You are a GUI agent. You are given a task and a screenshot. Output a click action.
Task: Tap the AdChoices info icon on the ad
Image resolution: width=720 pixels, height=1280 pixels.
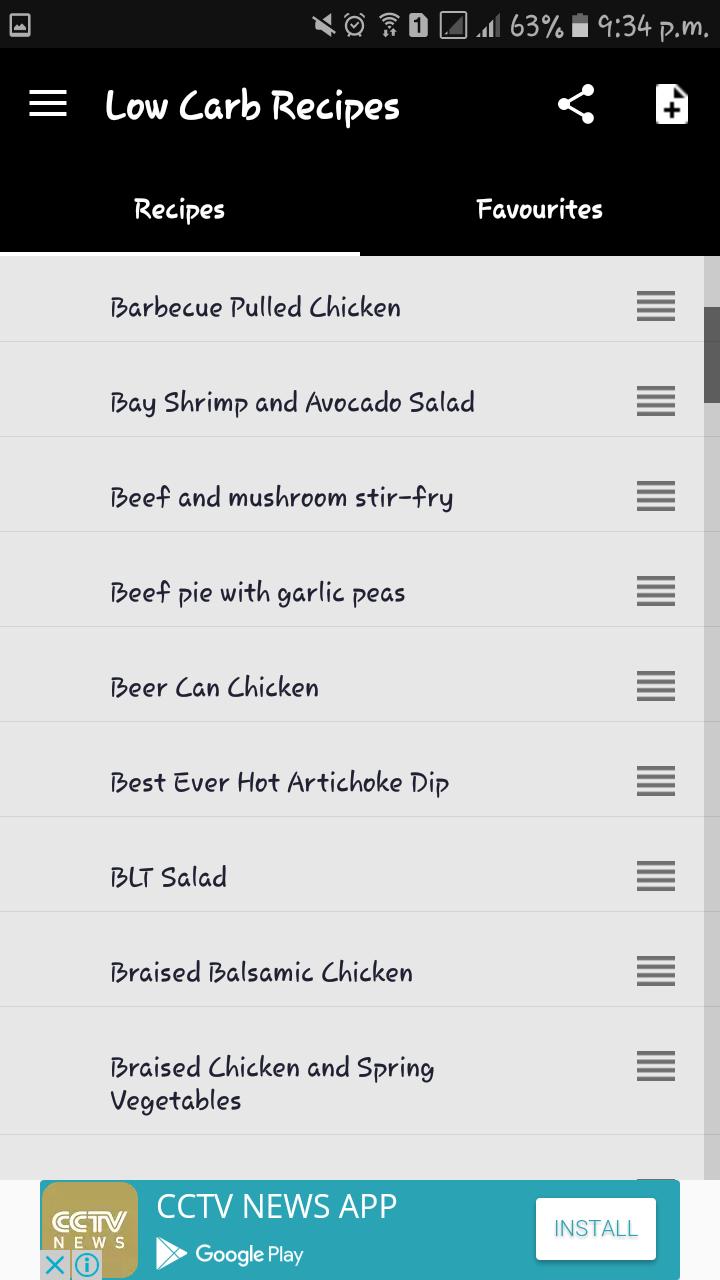click(x=86, y=1265)
